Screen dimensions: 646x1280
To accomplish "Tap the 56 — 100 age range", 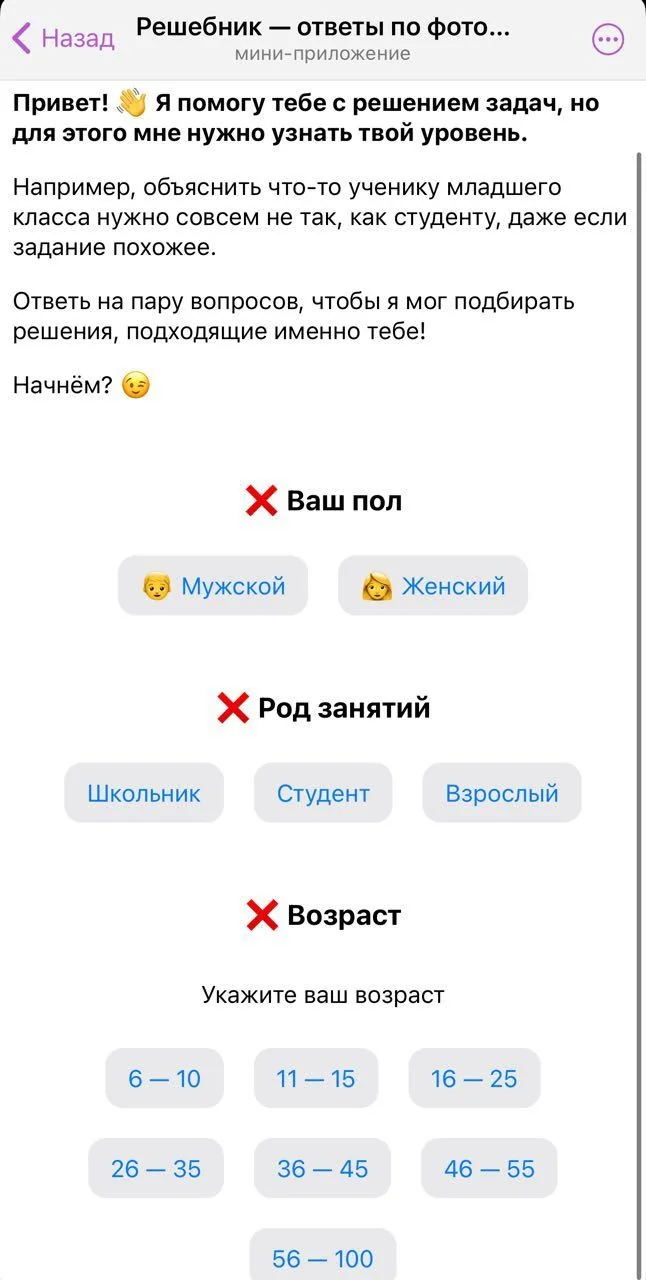I will [323, 1256].
